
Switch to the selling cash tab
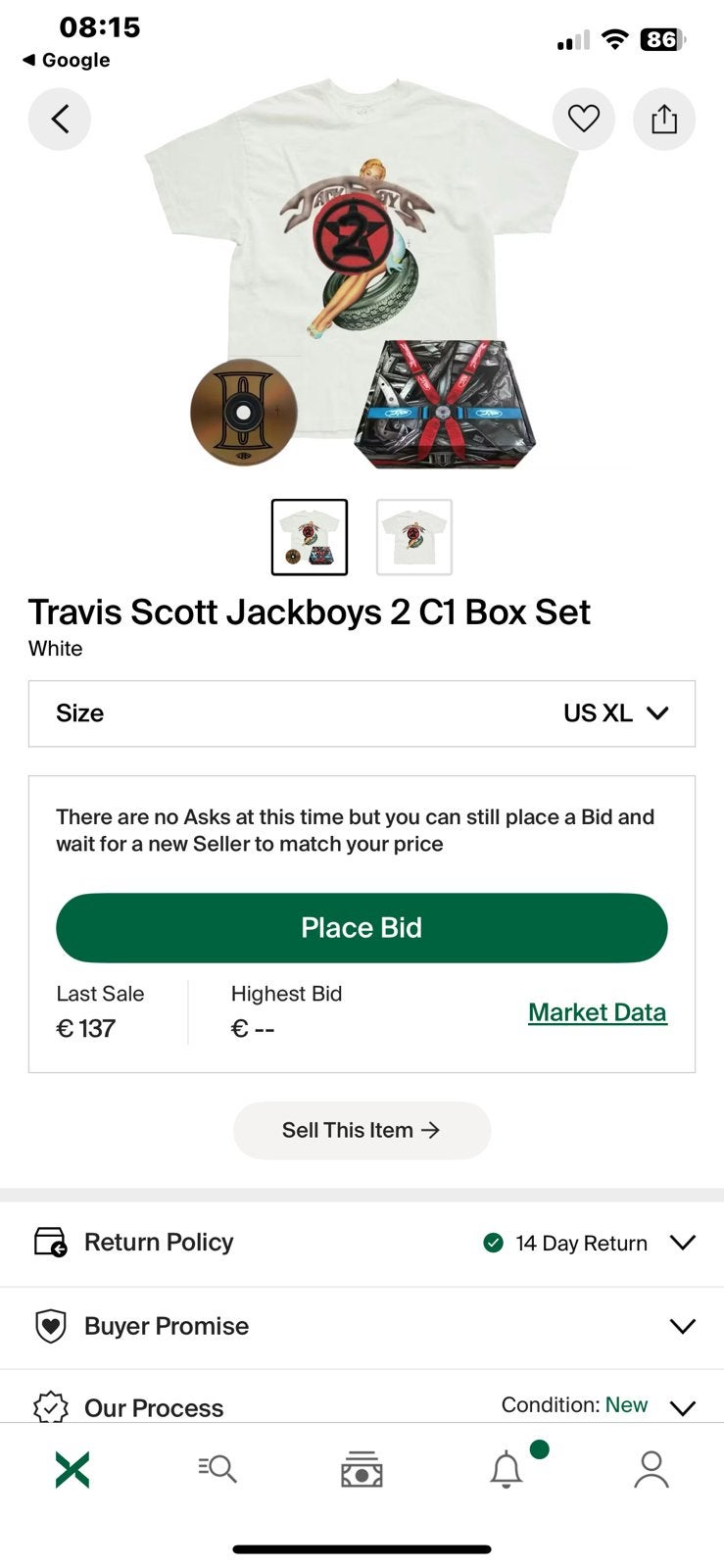pyautogui.click(x=362, y=1469)
